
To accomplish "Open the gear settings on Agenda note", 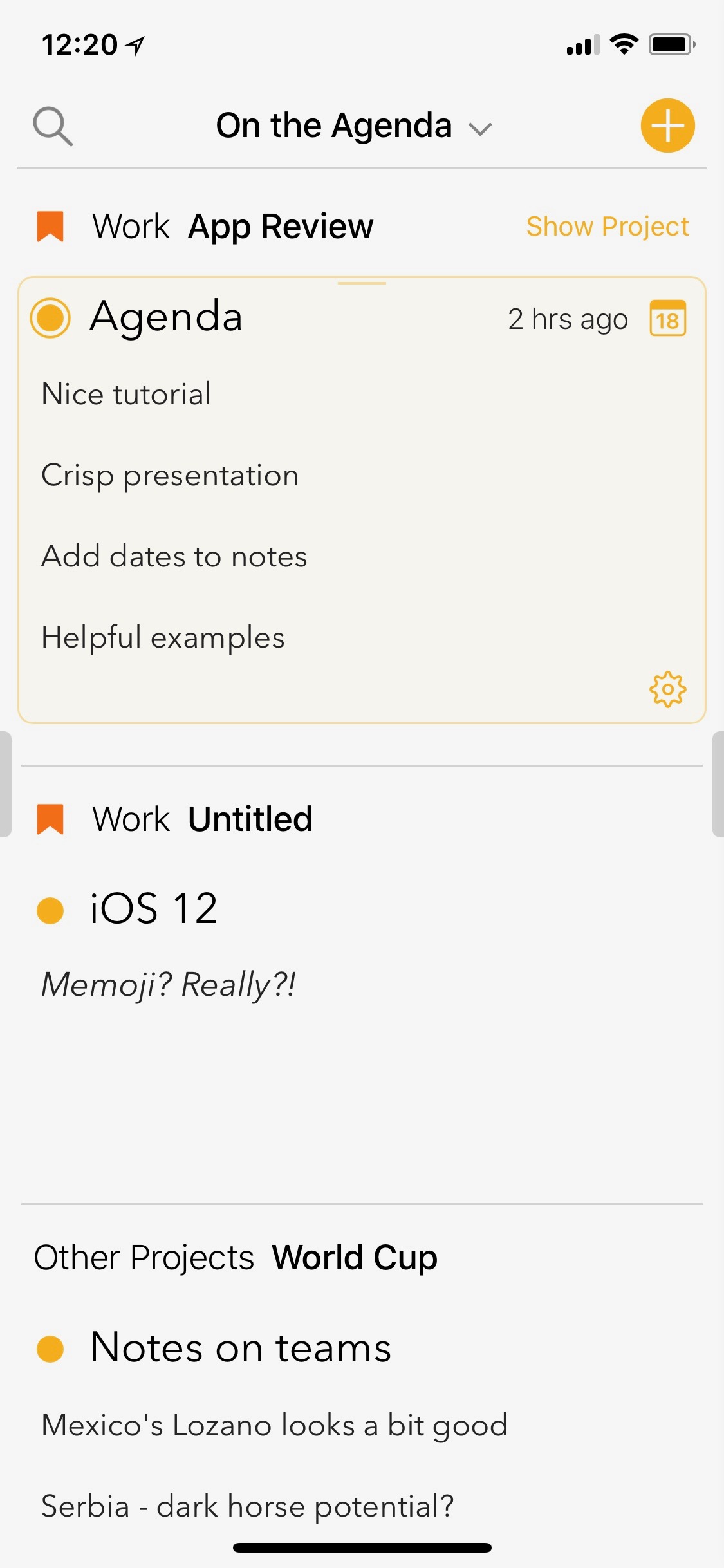I will [668, 690].
